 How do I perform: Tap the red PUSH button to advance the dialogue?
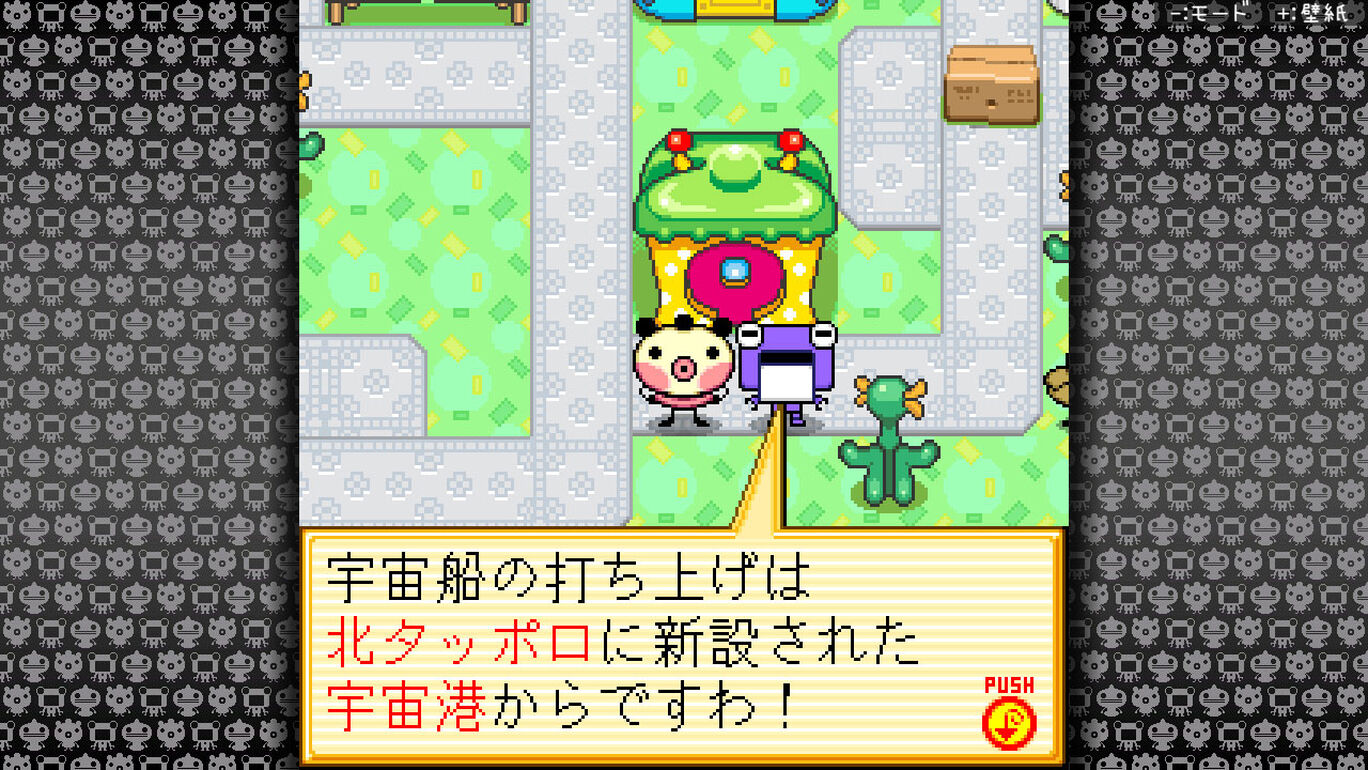click(1008, 723)
